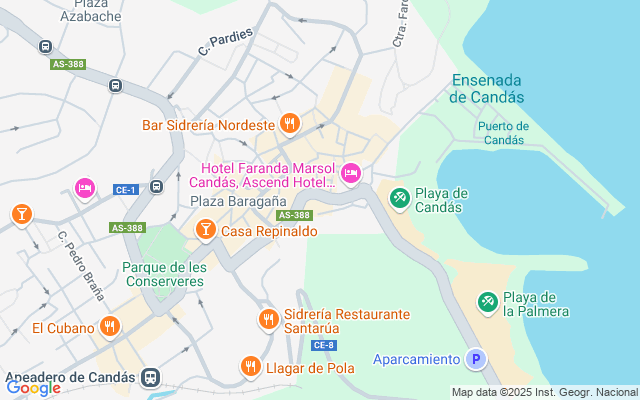The width and height of the screenshot is (640, 400).
Task: Tap Playa de Candás beach marker
Action: point(400,199)
